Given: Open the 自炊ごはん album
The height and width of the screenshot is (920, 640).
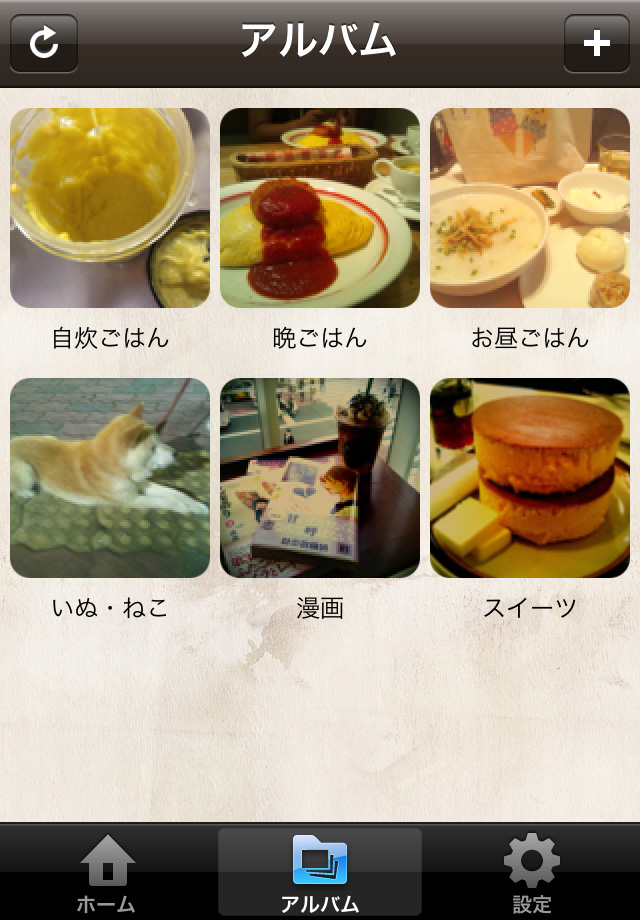Looking at the screenshot, I should click(x=110, y=208).
